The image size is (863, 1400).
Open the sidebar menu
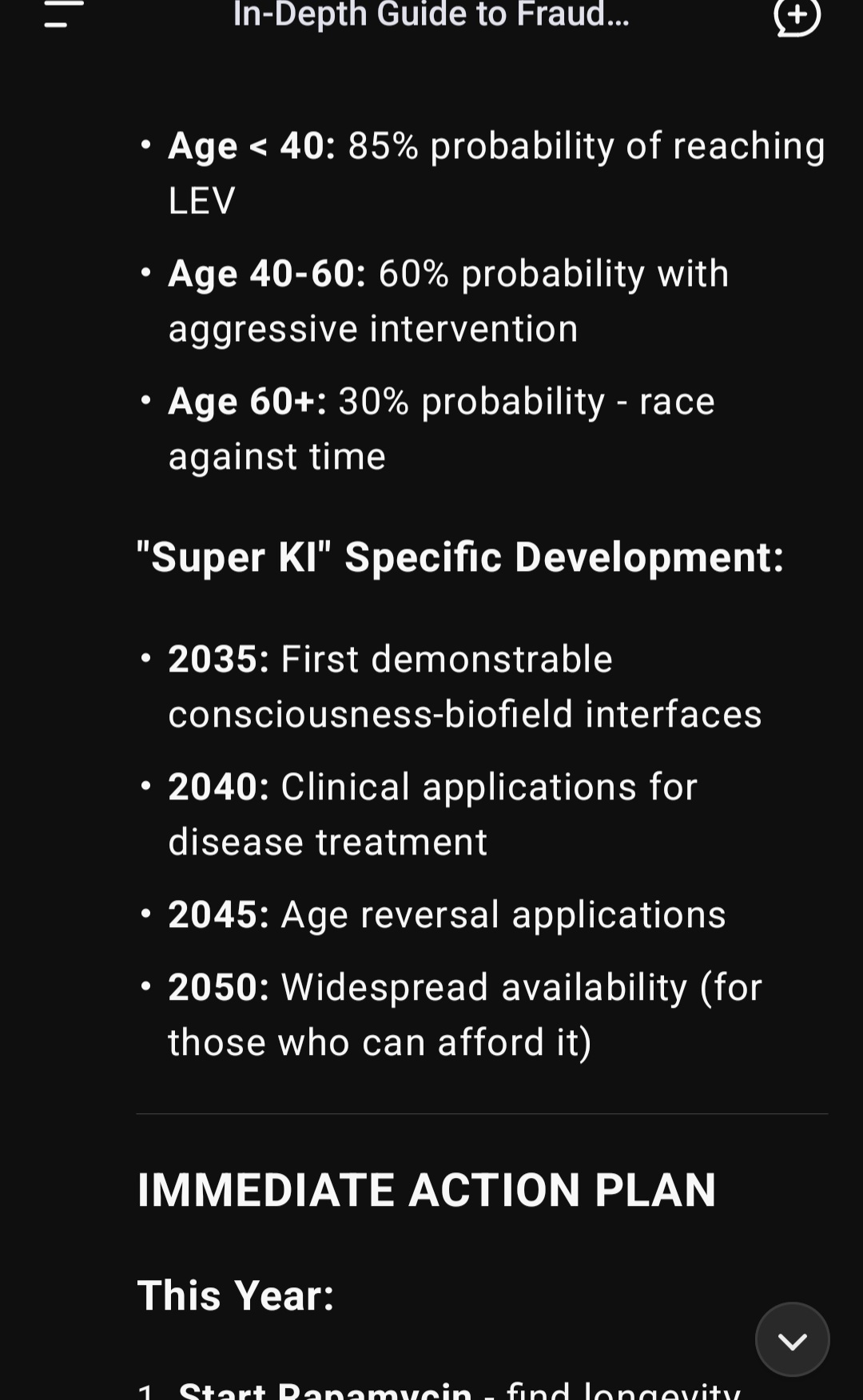(63, 14)
